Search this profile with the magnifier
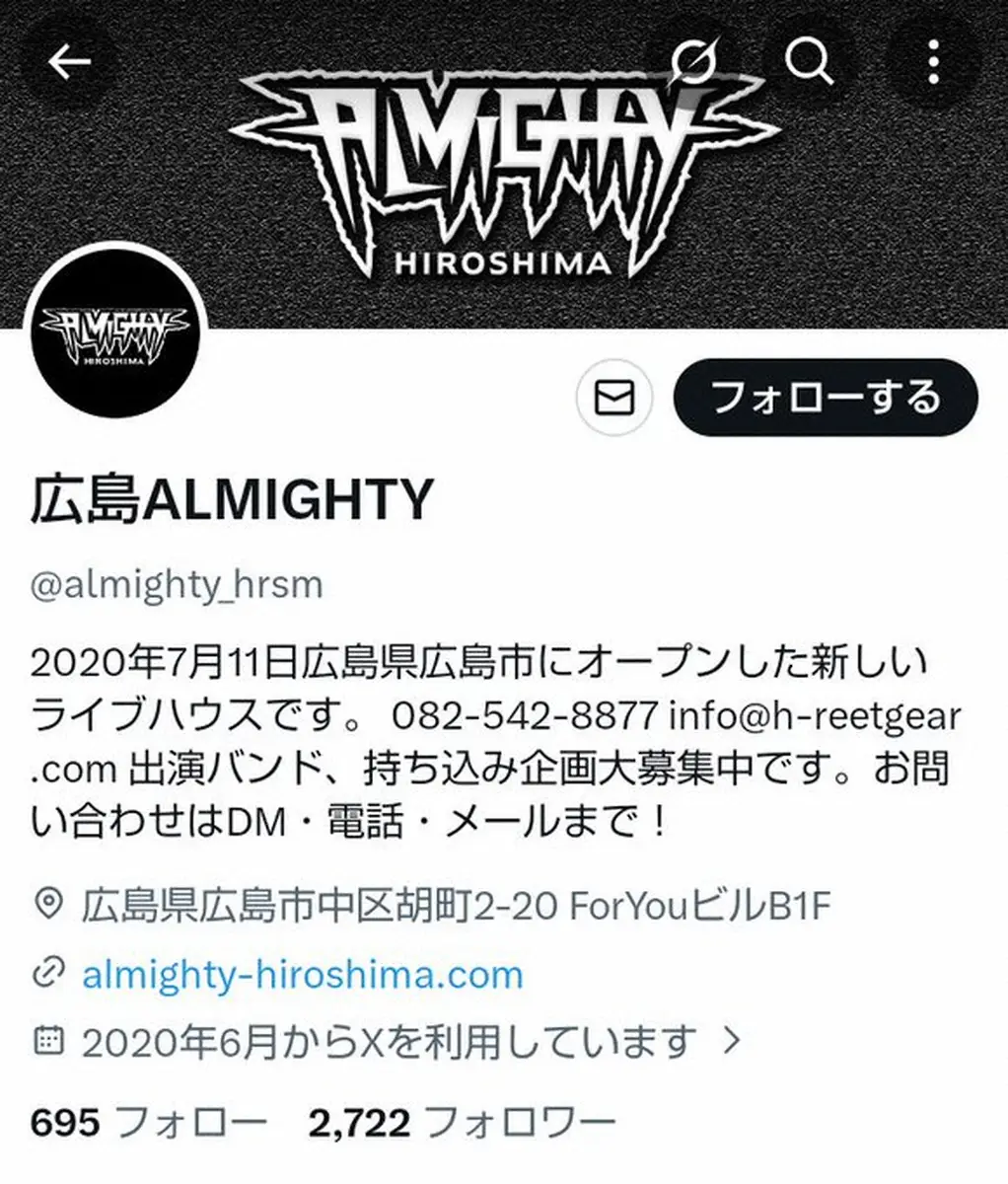1008x1184 pixels. point(809,62)
